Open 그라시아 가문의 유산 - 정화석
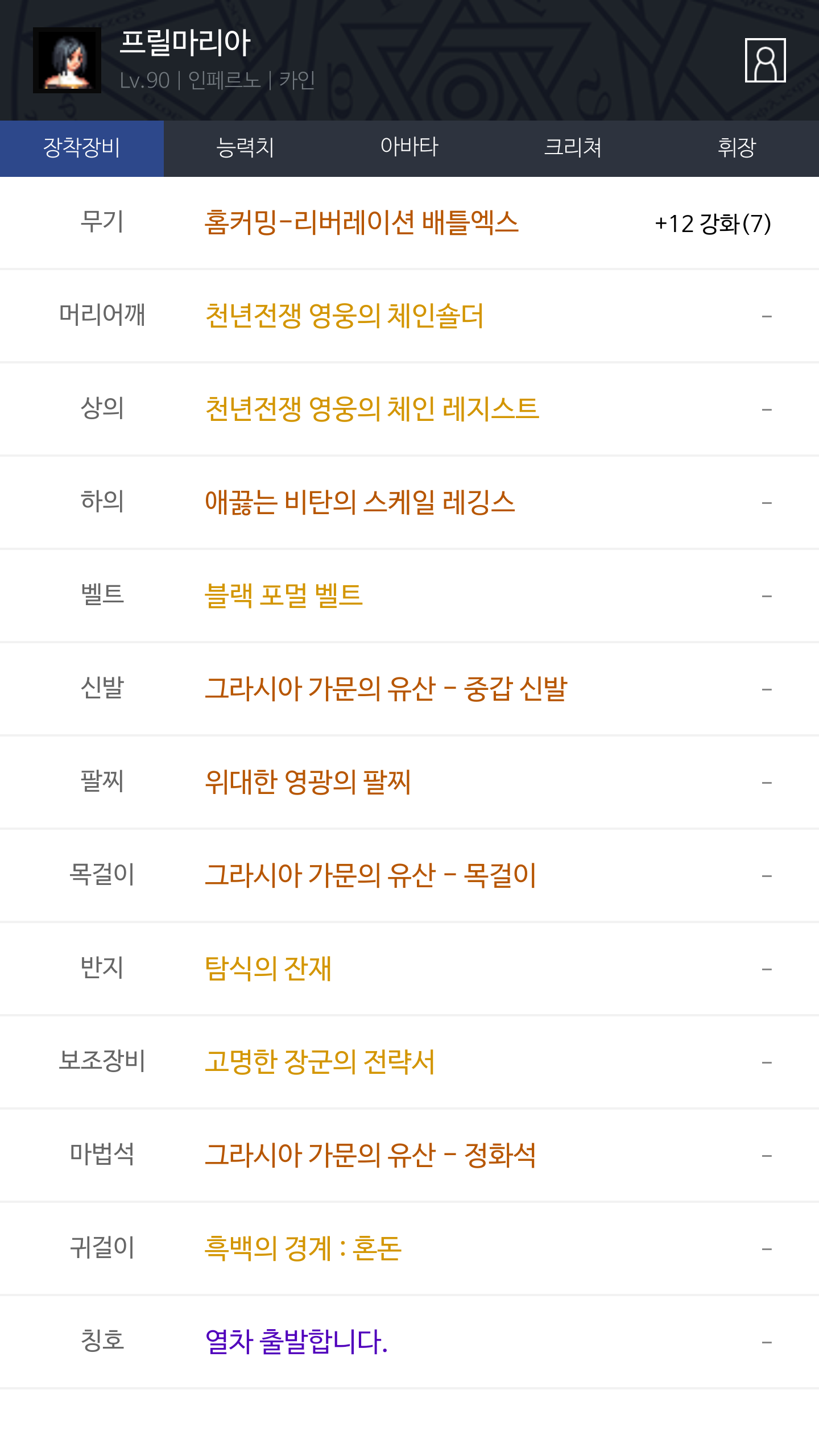This screenshot has width=819, height=1456. point(370,1156)
